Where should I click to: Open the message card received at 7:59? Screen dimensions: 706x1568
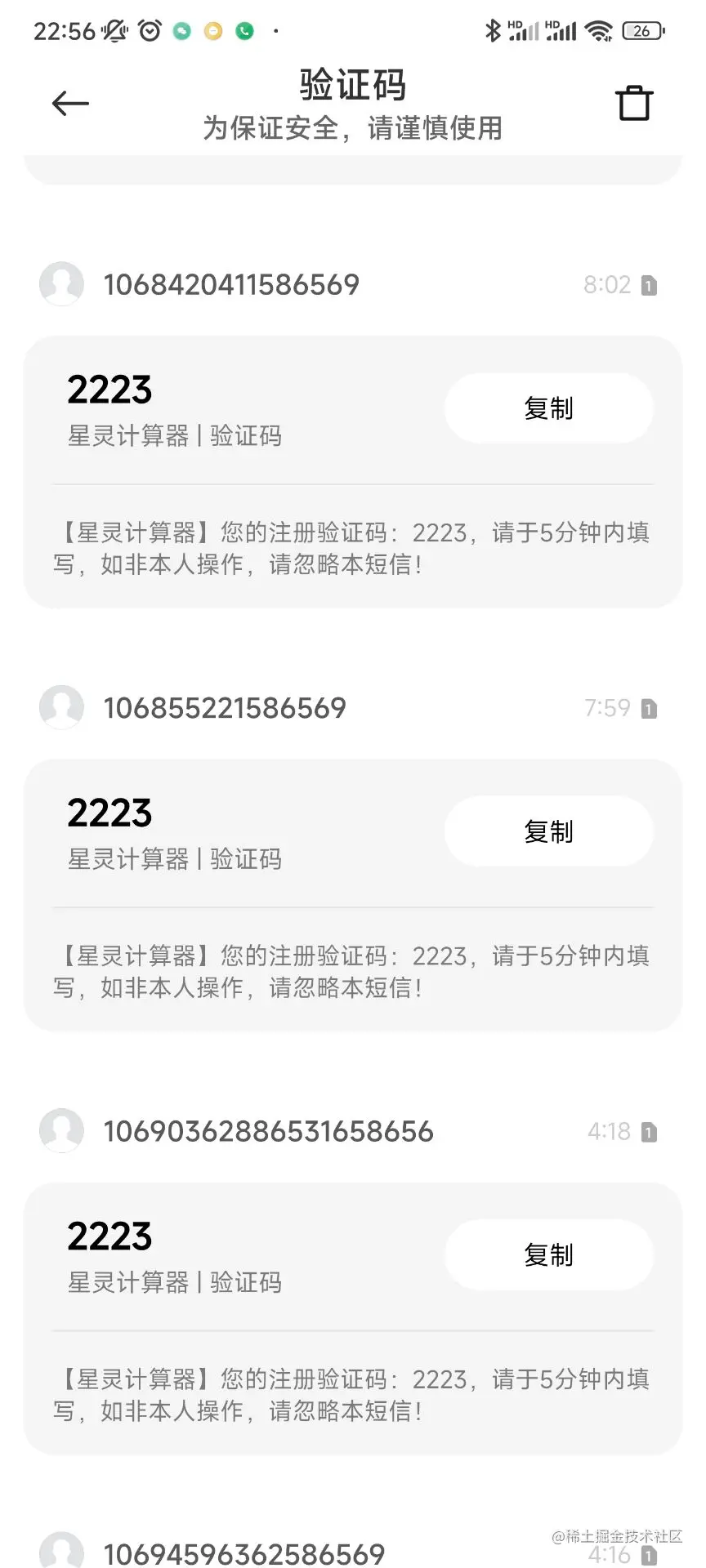[x=351, y=970]
